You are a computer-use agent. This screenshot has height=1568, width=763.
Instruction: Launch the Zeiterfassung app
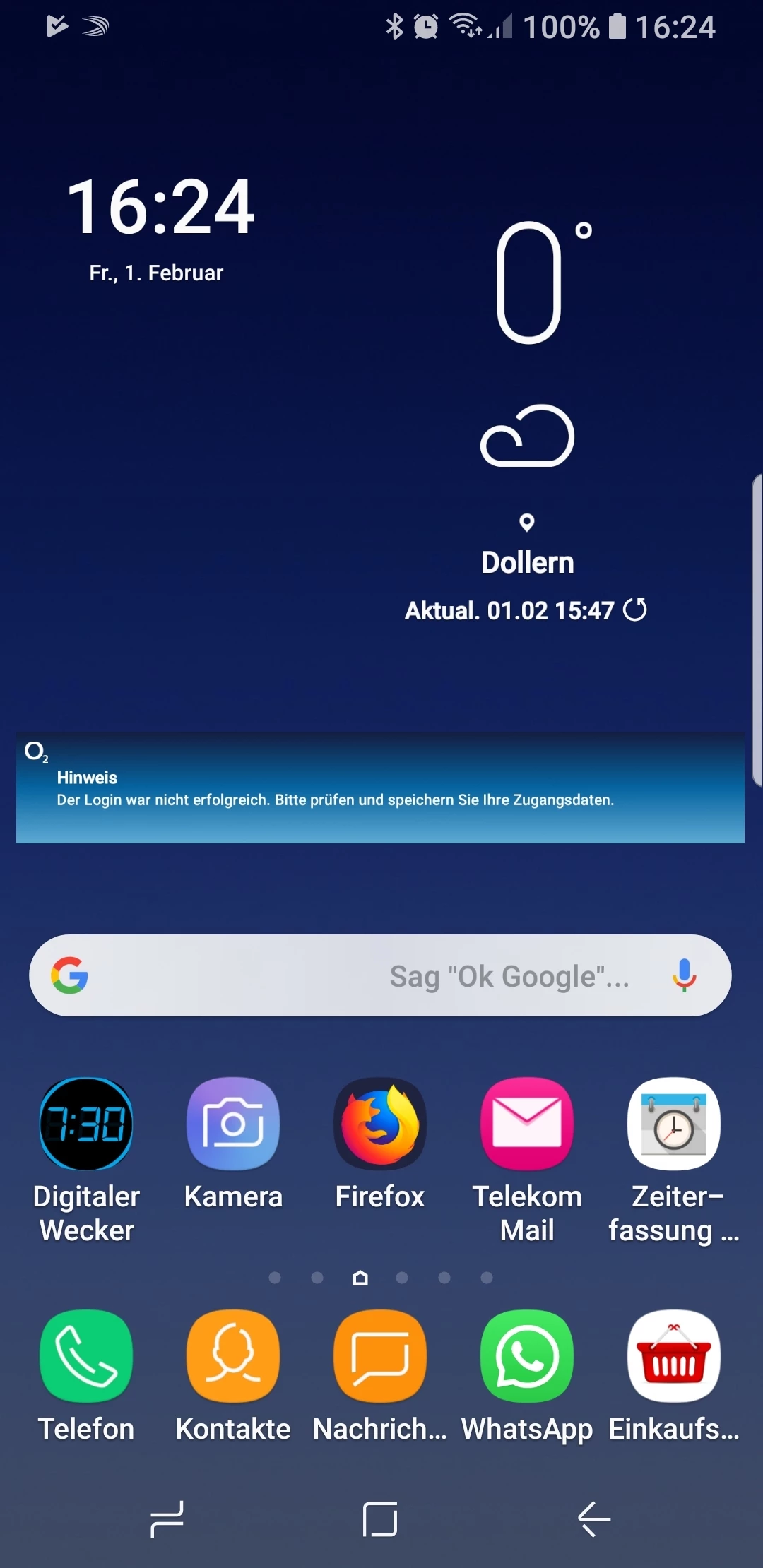click(x=674, y=1124)
